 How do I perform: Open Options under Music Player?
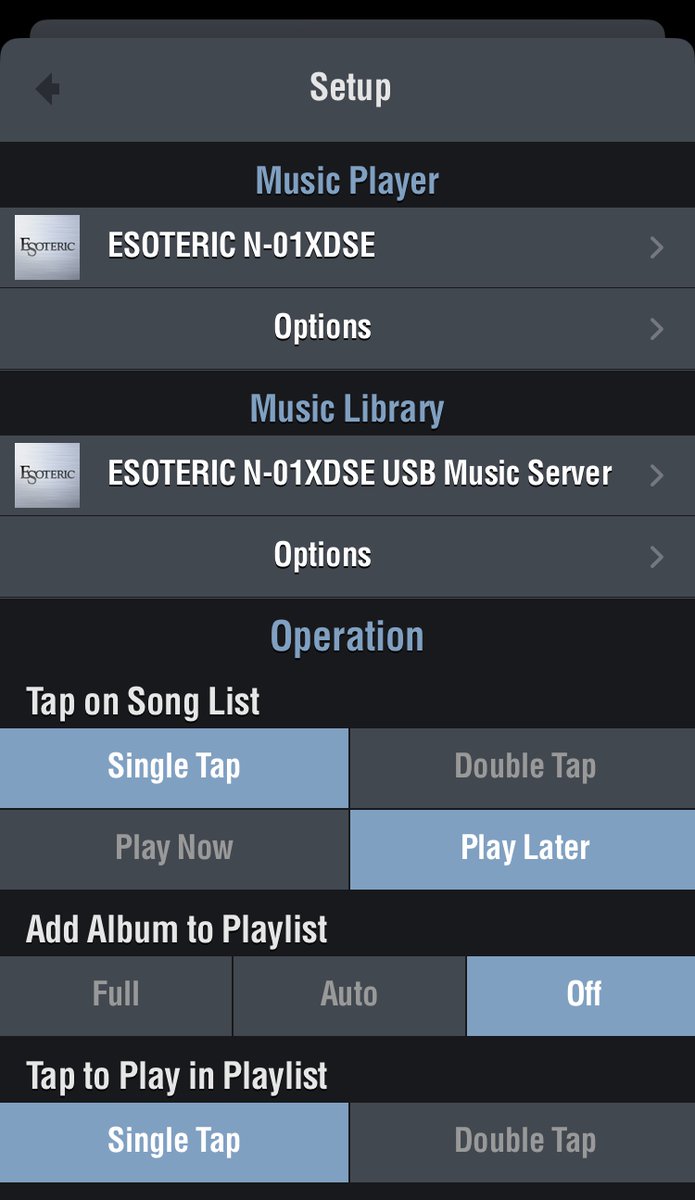pos(347,328)
